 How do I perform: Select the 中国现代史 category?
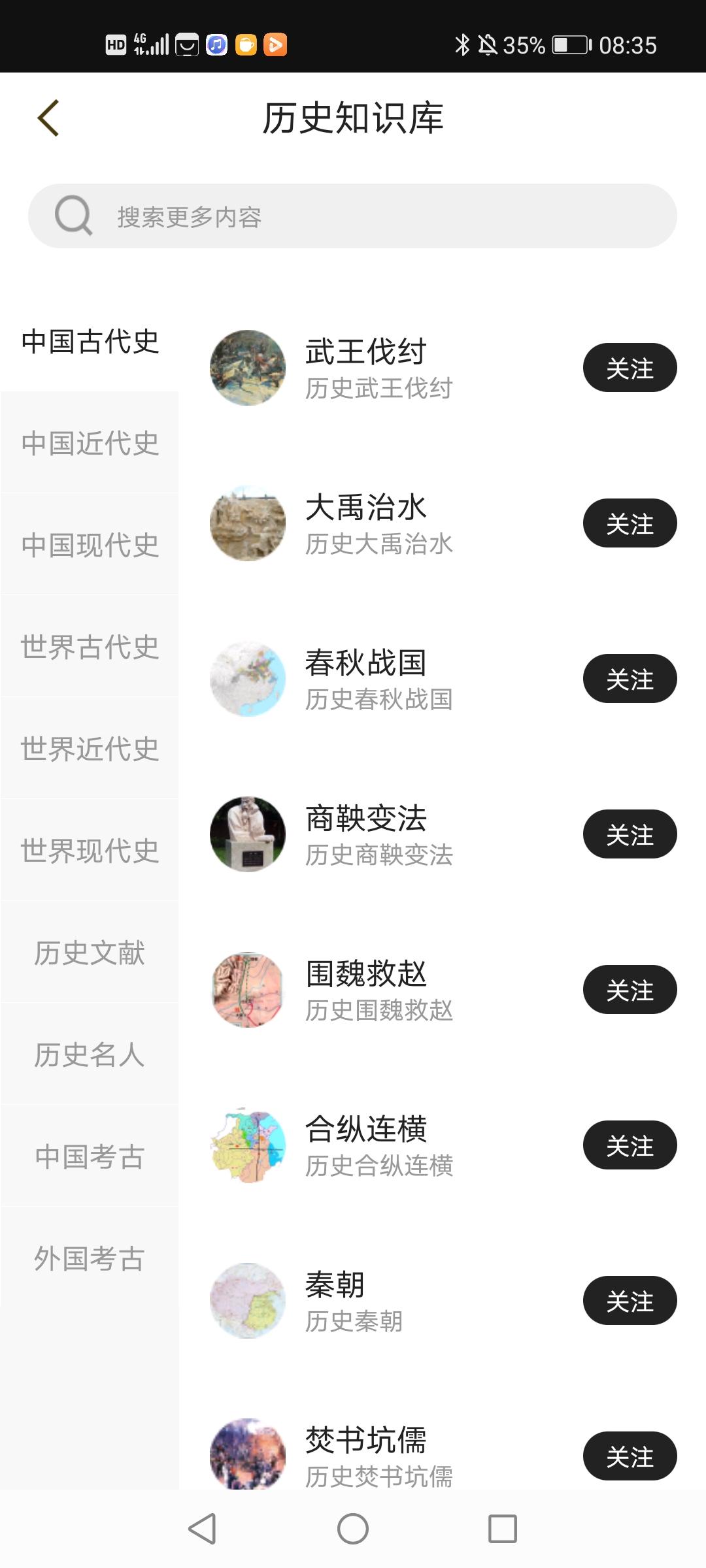point(90,545)
